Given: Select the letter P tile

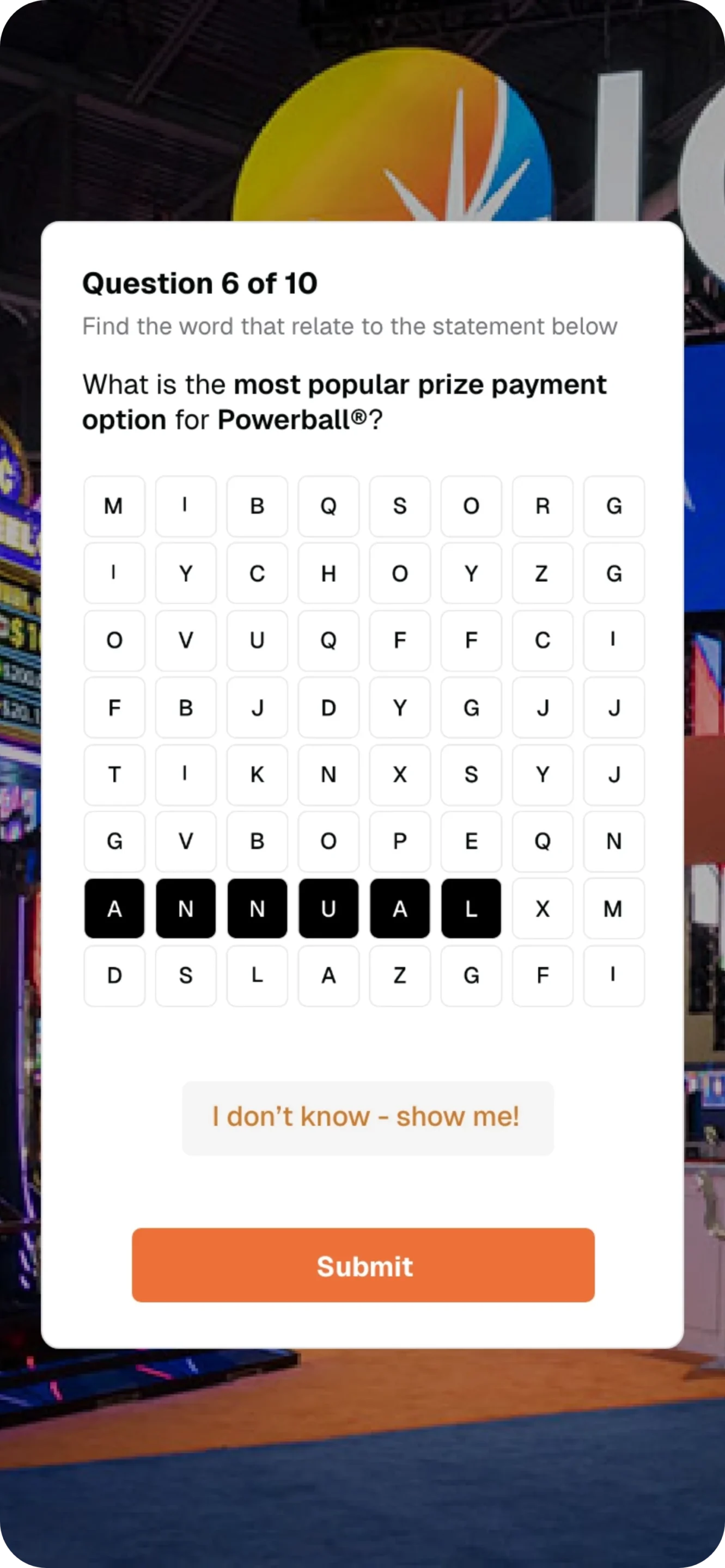Looking at the screenshot, I should point(399,841).
